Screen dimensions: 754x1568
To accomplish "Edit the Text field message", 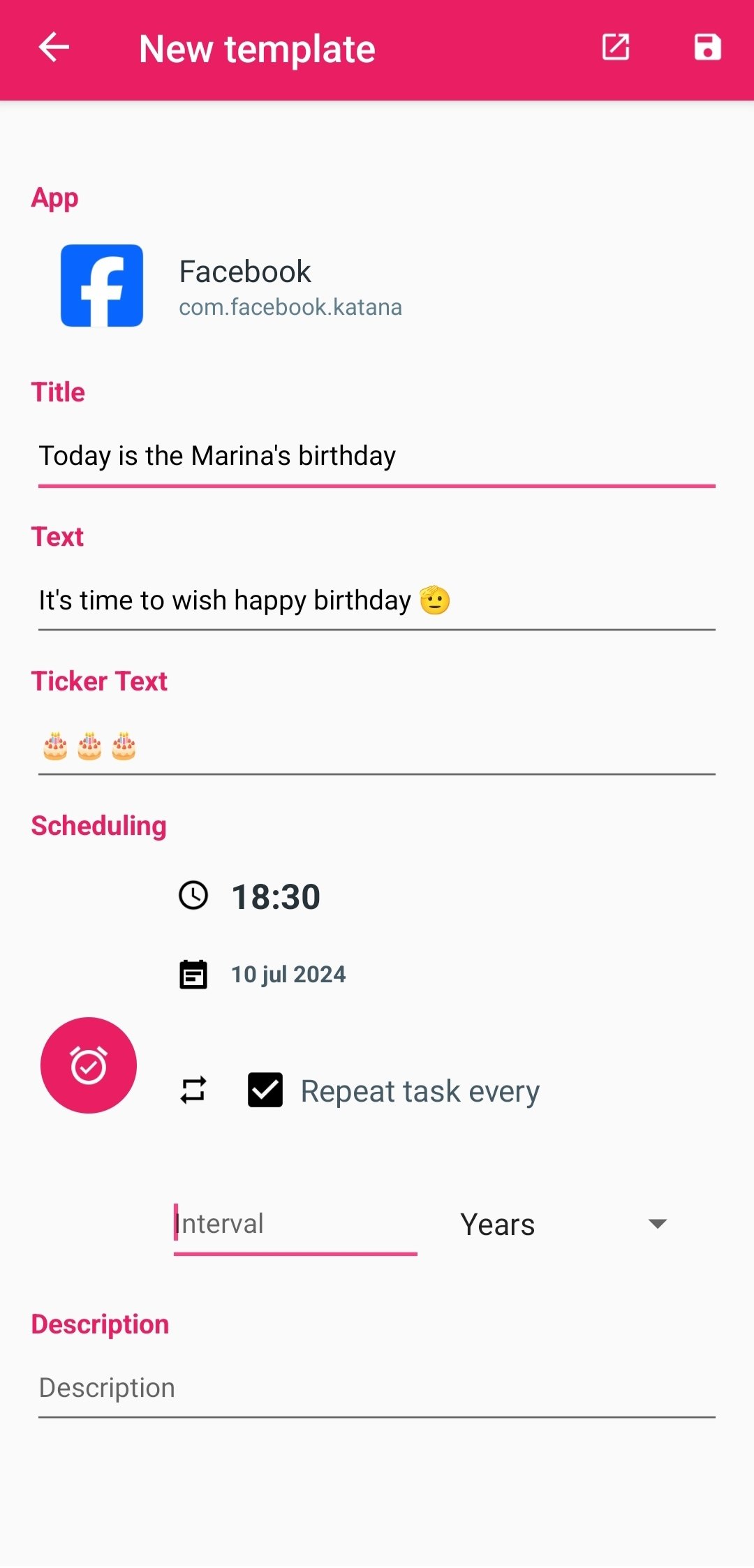I will (377, 600).
